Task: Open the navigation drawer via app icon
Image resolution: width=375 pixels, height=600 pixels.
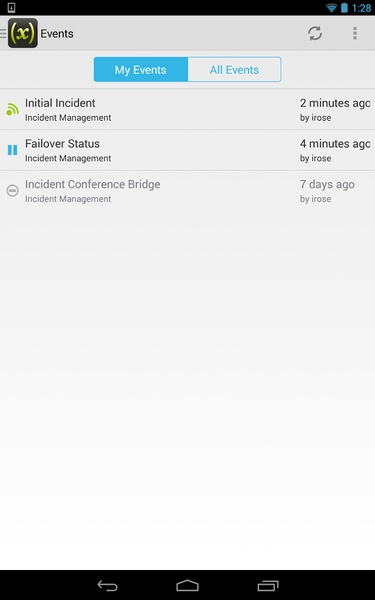Action: [20, 33]
